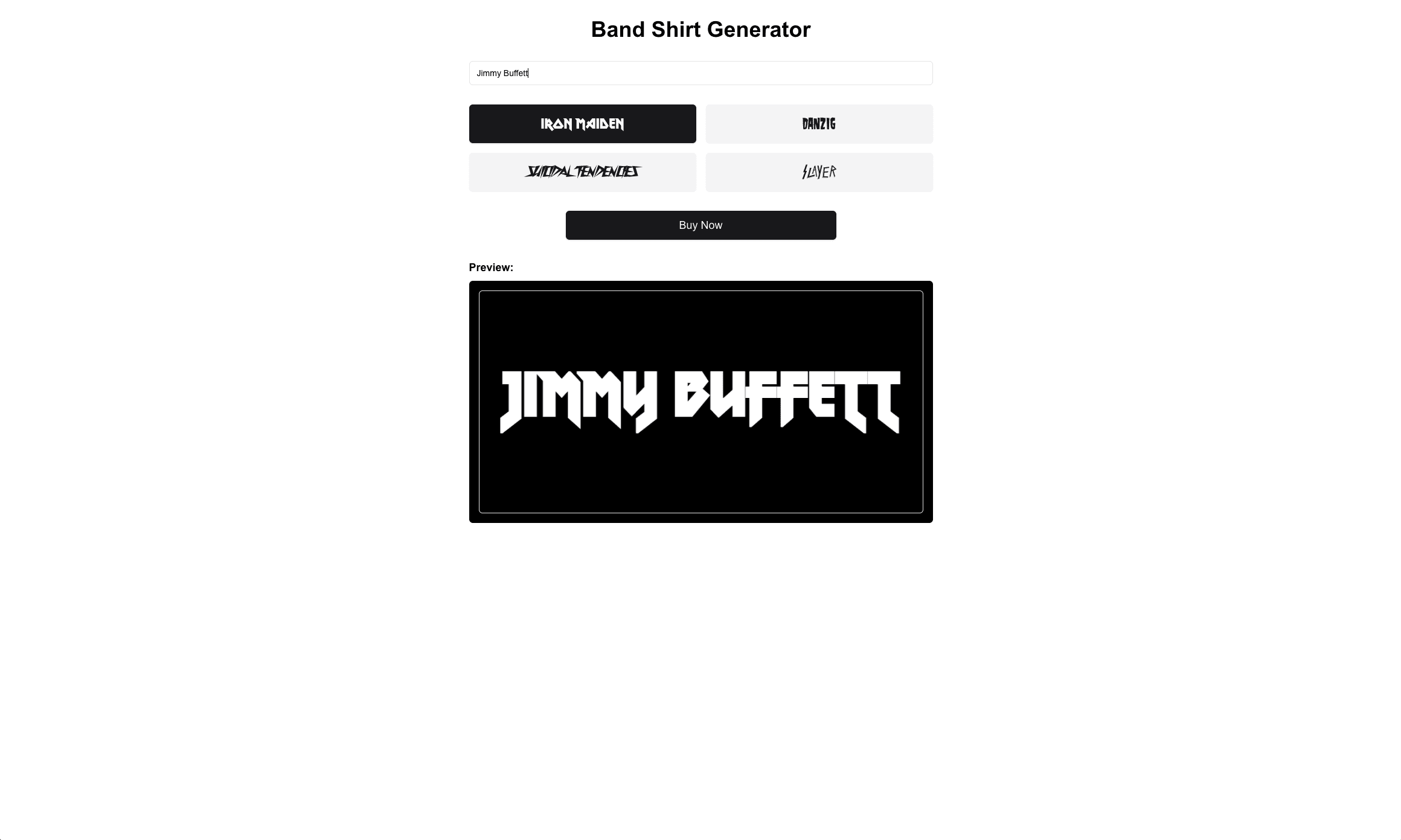1401x840 pixels.
Task: Select the Iron Maiden font style
Action: pyautogui.click(x=582, y=124)
